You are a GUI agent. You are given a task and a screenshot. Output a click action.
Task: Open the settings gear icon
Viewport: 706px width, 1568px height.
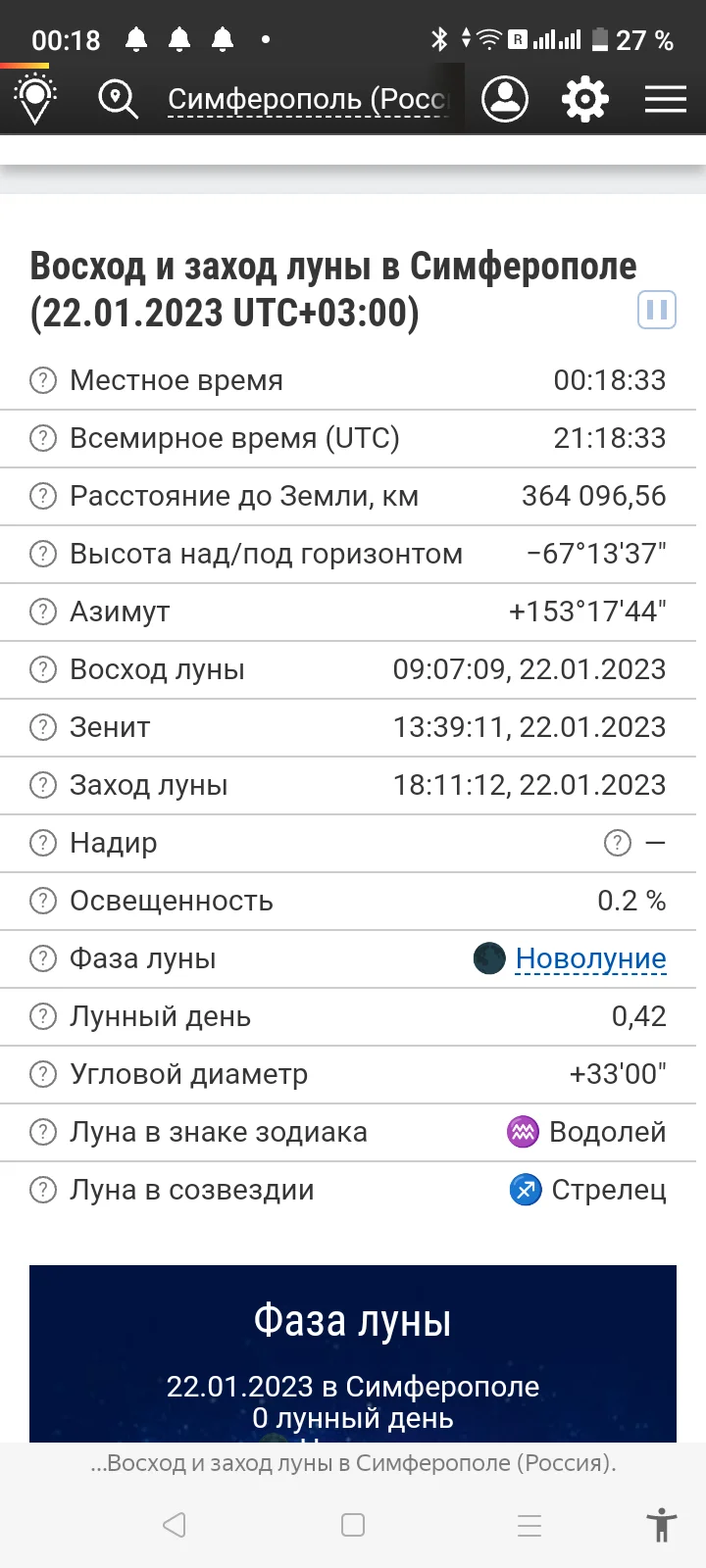coord(584,98)
